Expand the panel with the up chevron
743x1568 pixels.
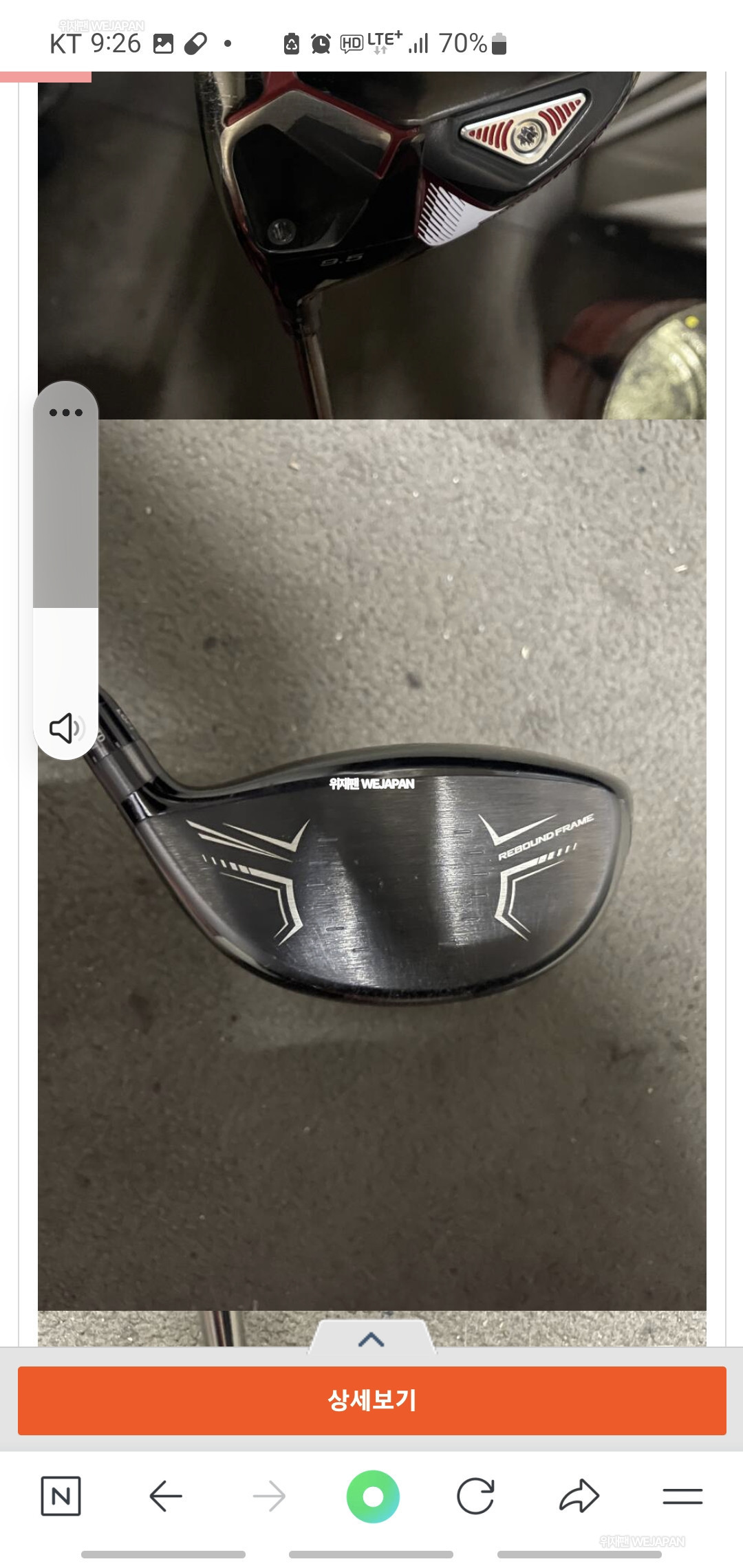[371, 1338]
